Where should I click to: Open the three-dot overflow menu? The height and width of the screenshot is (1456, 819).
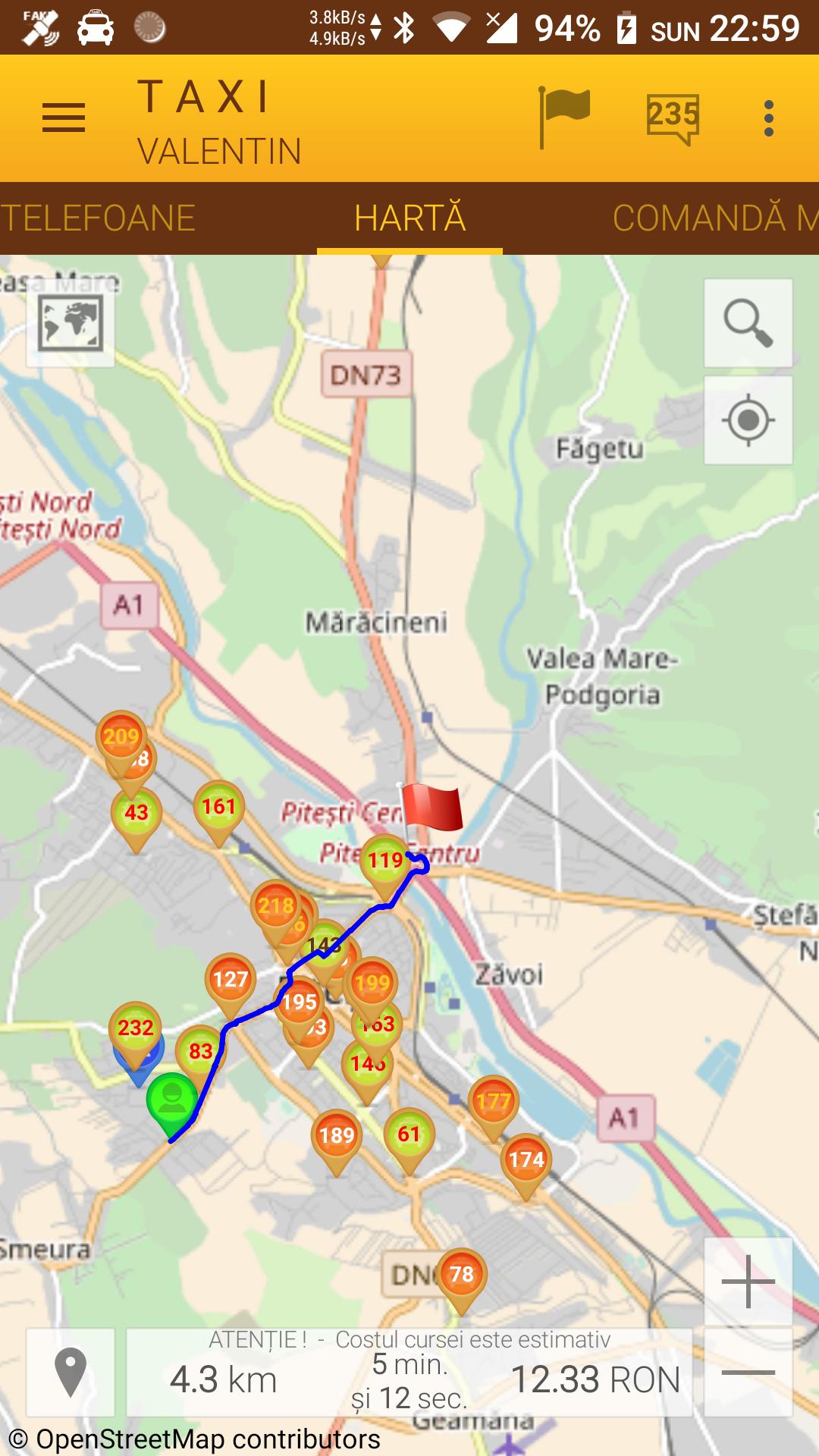[x=769, y=118]
